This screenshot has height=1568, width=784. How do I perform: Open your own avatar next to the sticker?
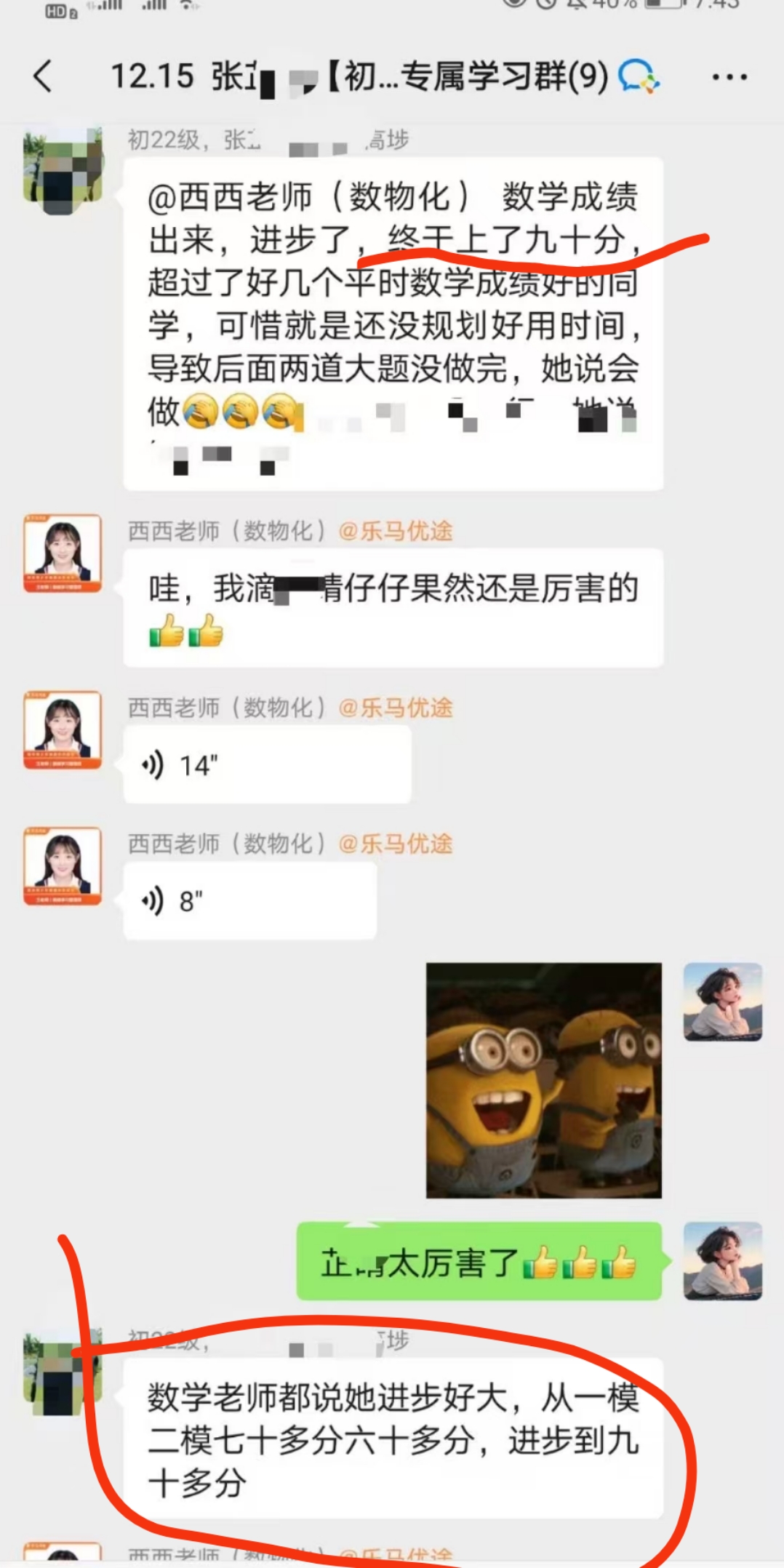coord(722,1001)
